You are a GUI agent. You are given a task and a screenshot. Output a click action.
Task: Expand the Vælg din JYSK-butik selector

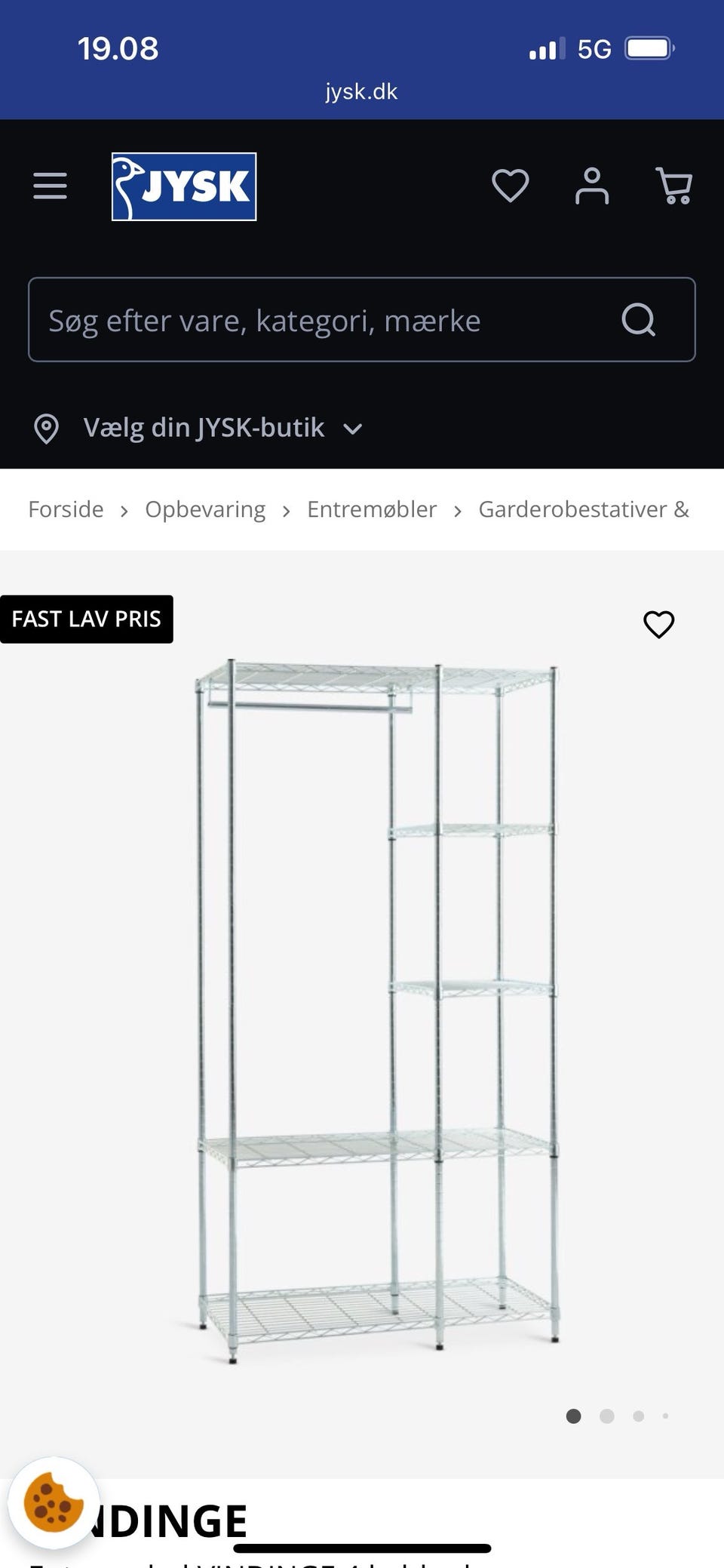(204, 428)
